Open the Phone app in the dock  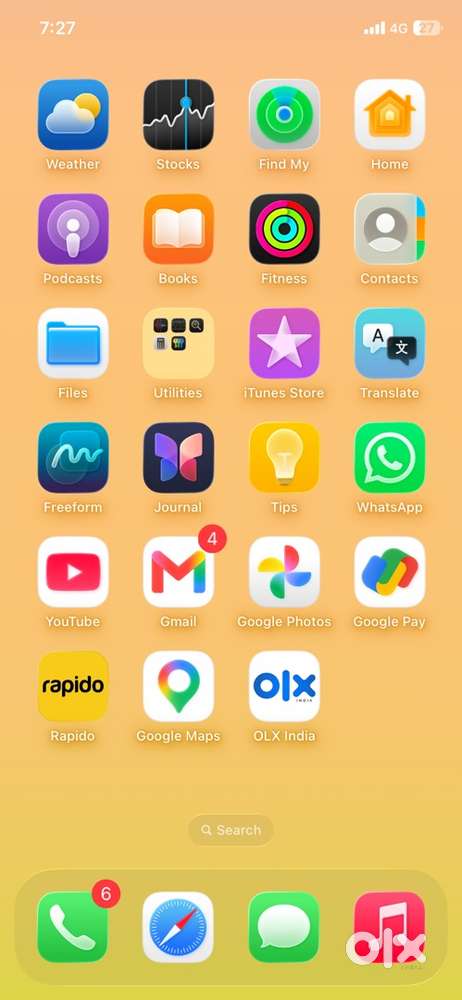click(x=73, y=927)
